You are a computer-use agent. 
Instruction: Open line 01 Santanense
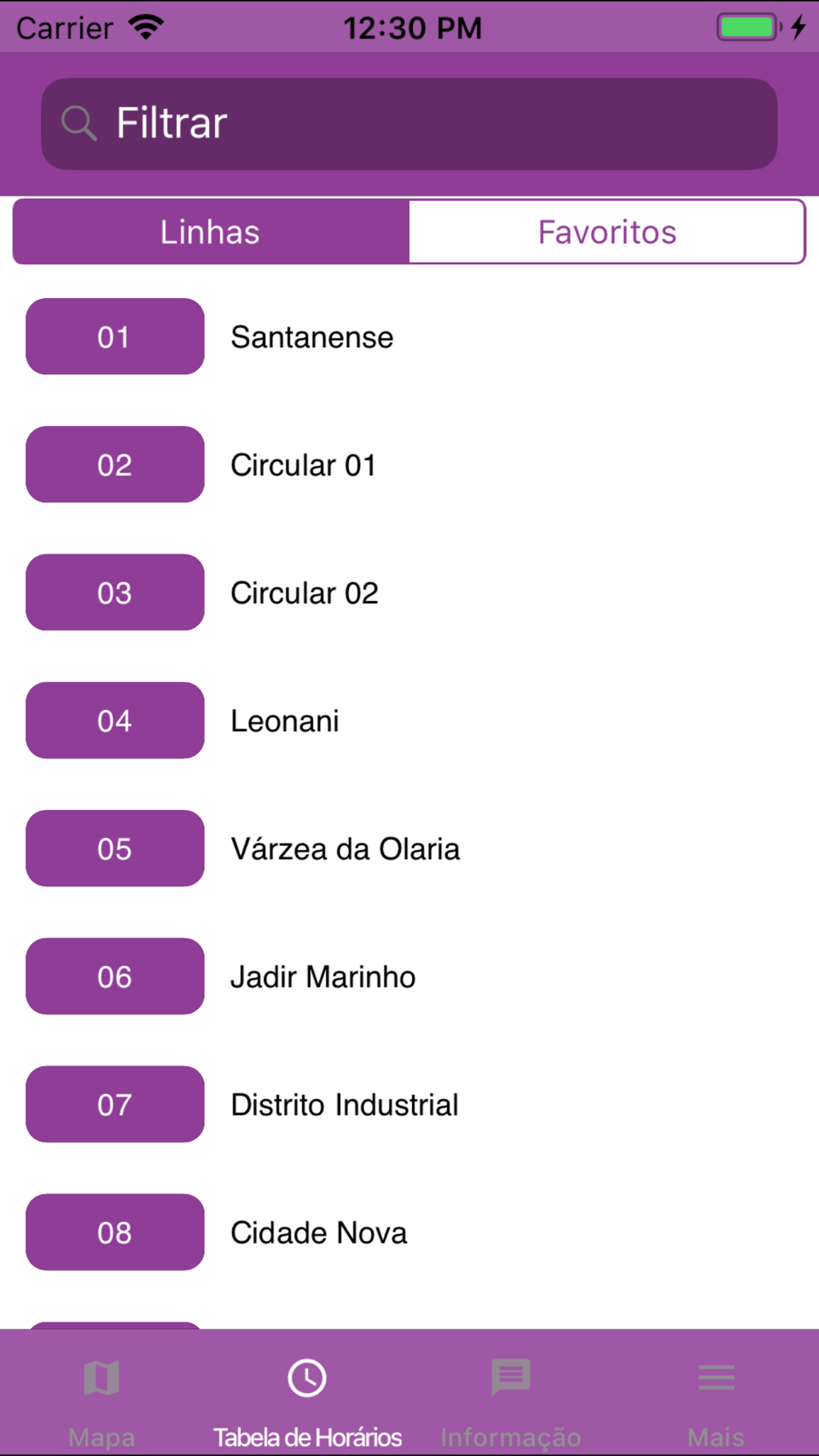pyautogui.click(x=409, y=337)
